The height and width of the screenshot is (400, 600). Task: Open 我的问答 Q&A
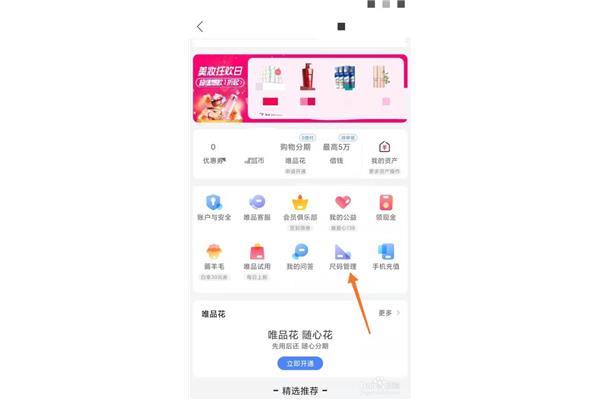click(x=300, y=257)
